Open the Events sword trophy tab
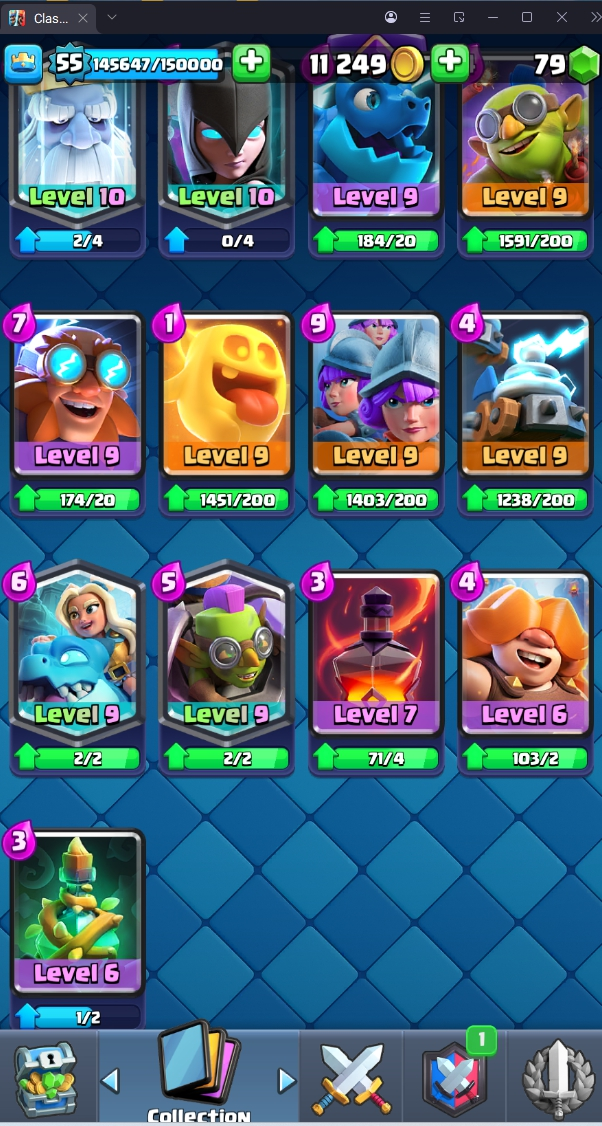The image size is (602, 1126). [556, 1078]
